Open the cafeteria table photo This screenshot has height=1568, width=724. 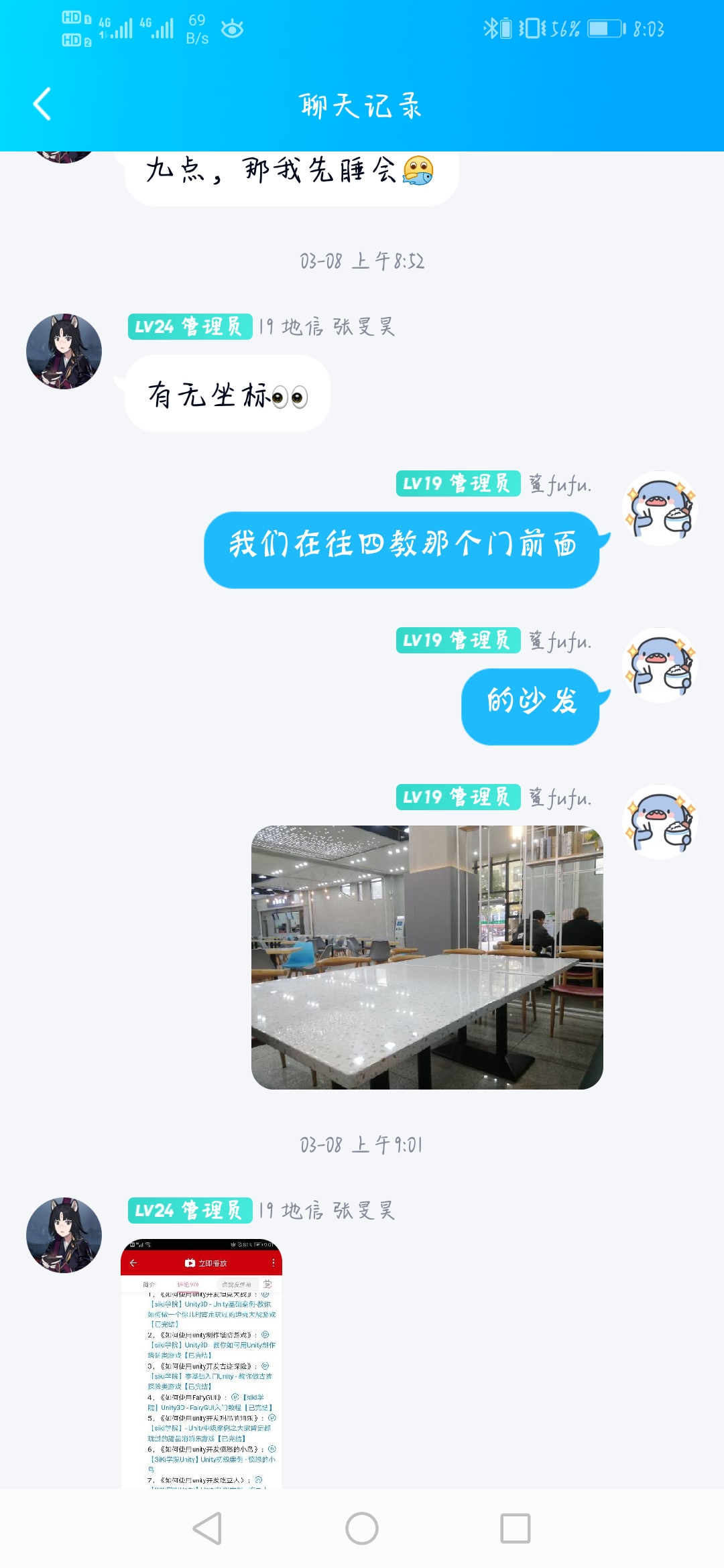[427, 957]
